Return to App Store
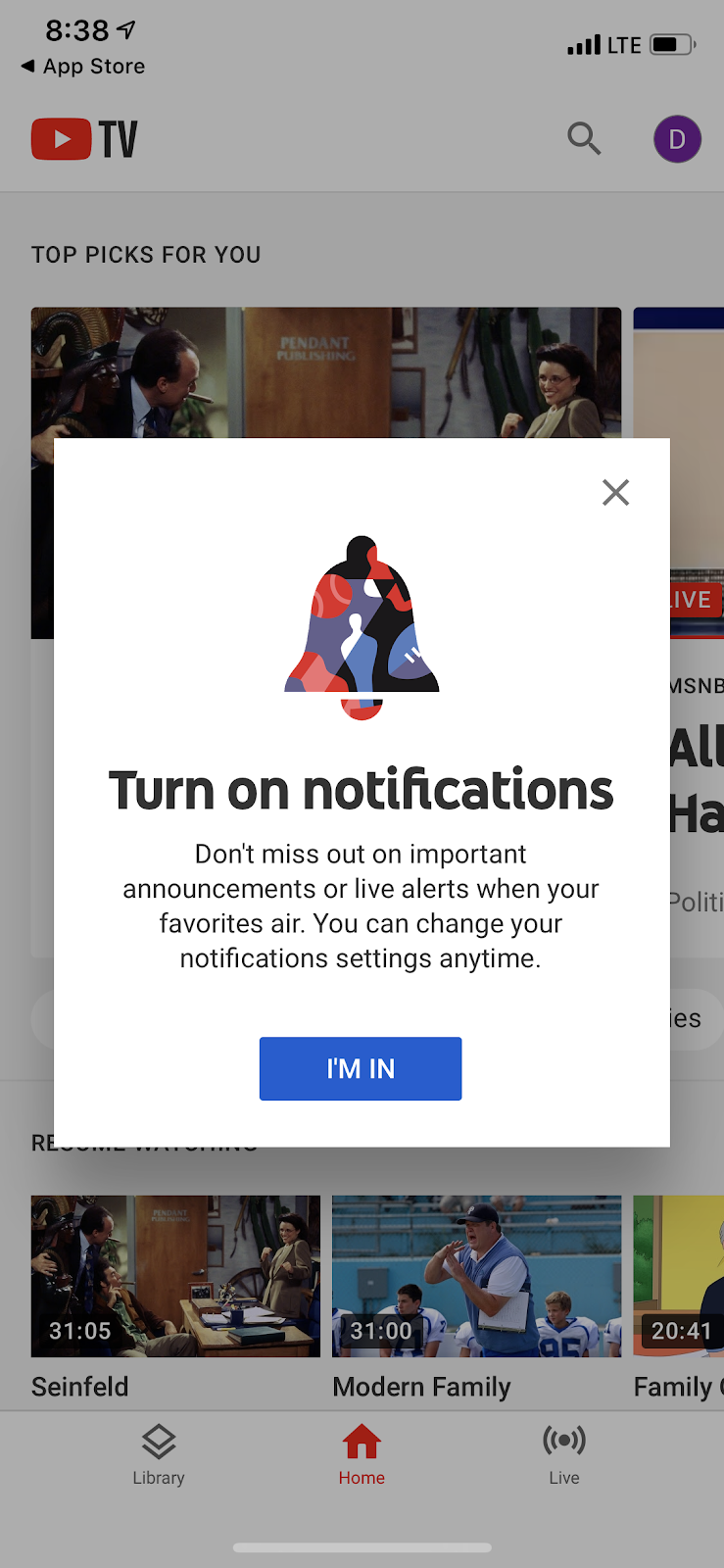 tap(83, 66)
